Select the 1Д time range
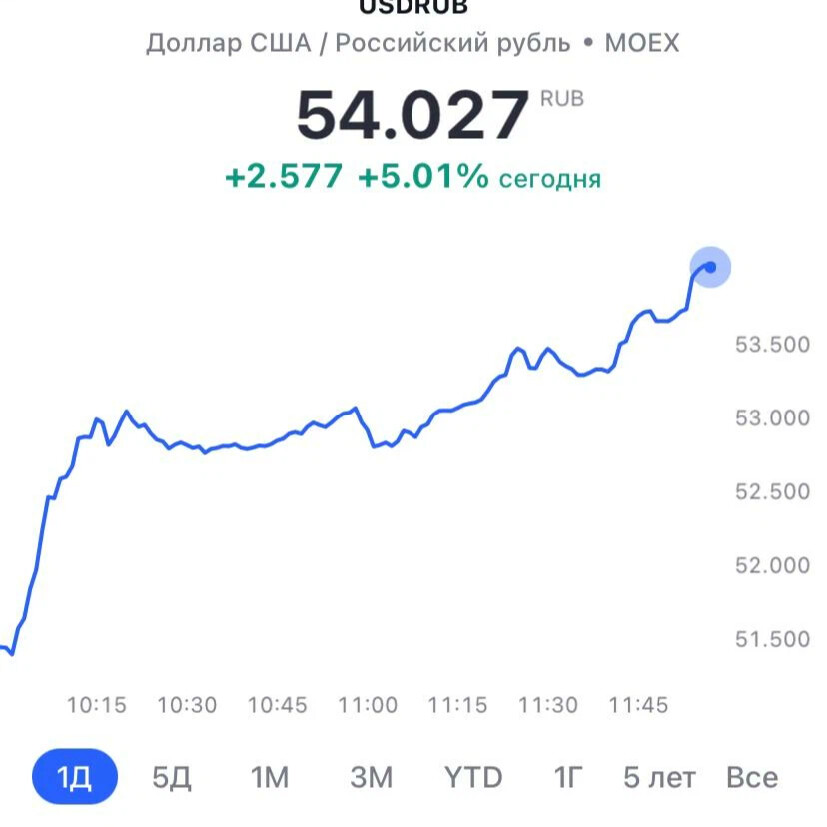827x827 pixels. coord(74,778)
